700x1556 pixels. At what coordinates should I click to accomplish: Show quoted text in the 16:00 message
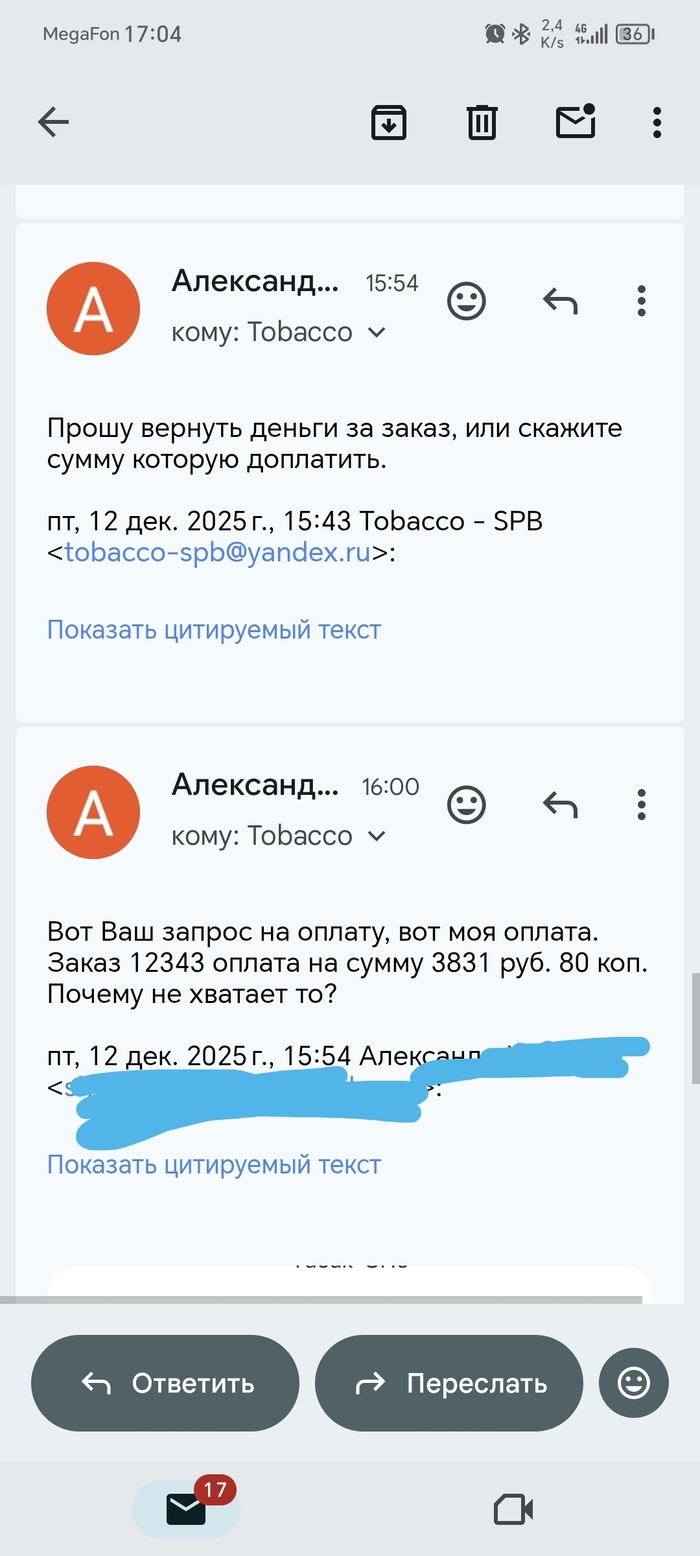point(214,1165)
